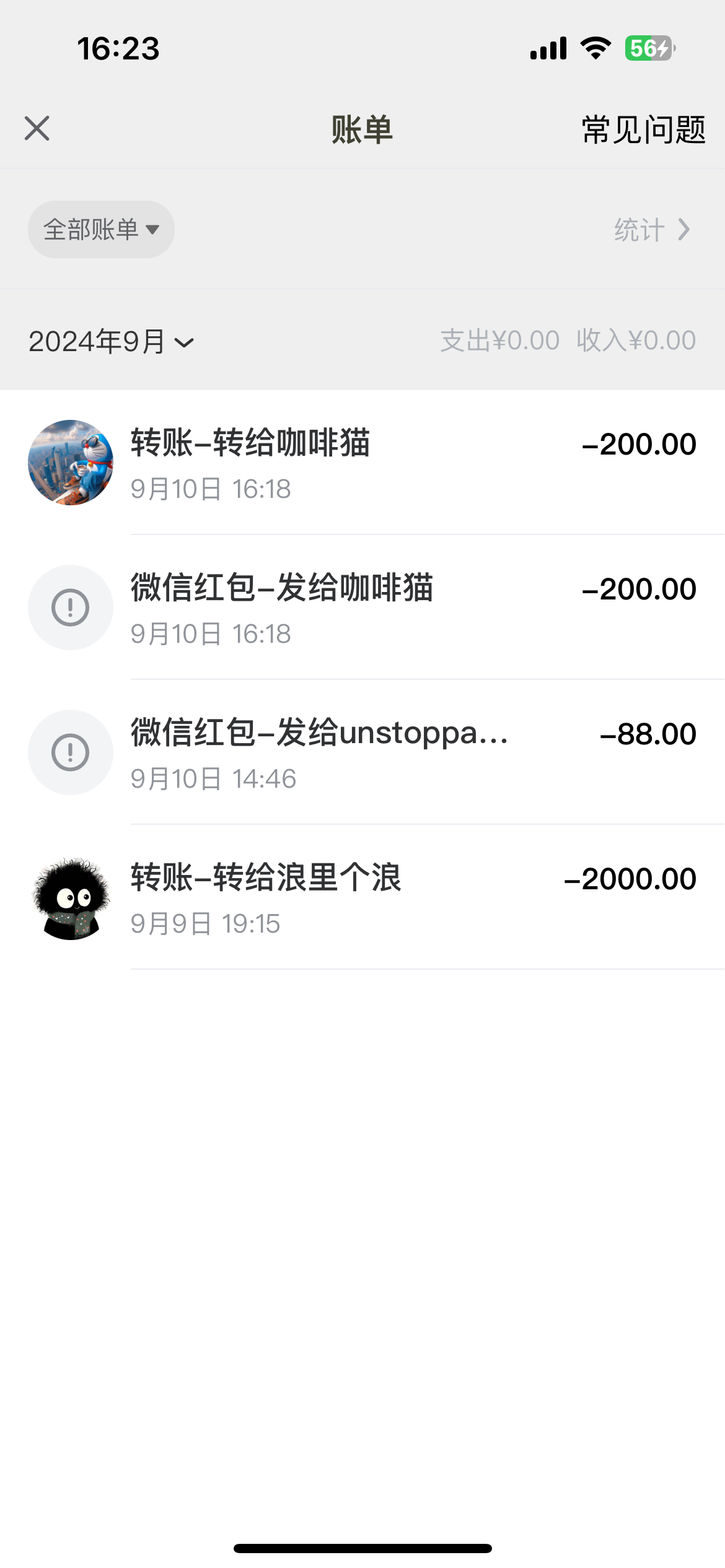The width and height of the screenshot is (725, 1568).
Task: Open 常见问题 help page
Action: pos(643,130)
